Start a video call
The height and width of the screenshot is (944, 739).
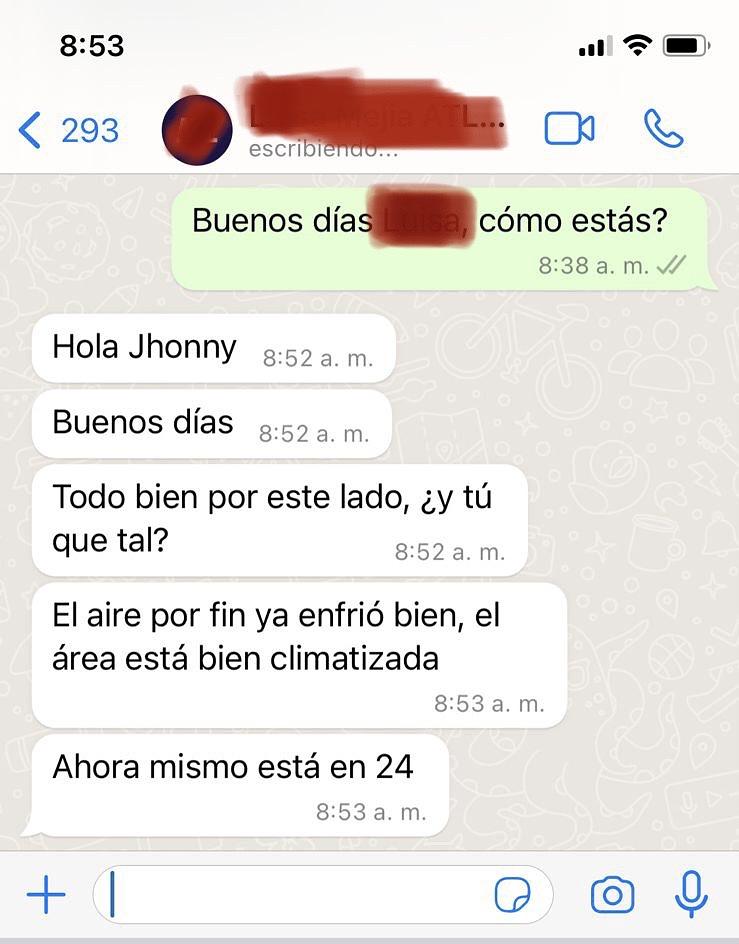tap(569, 129)
